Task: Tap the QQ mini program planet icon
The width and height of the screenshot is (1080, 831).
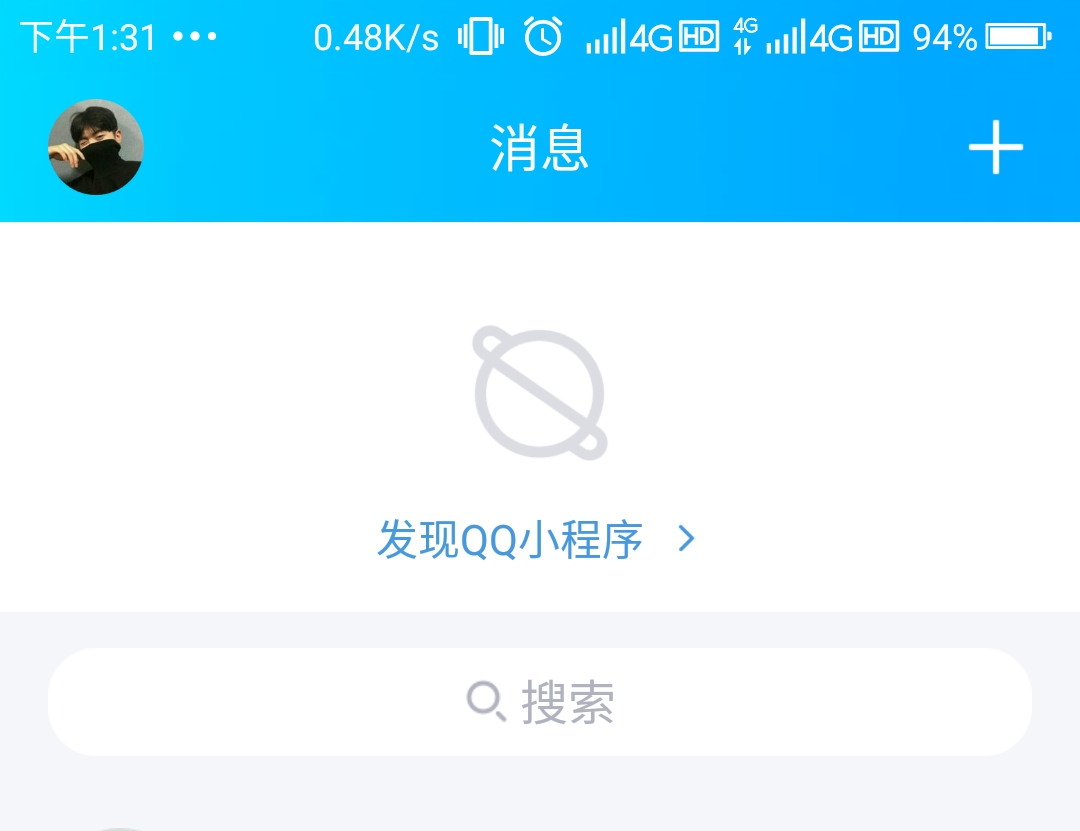Action: (x=540, y=394)
